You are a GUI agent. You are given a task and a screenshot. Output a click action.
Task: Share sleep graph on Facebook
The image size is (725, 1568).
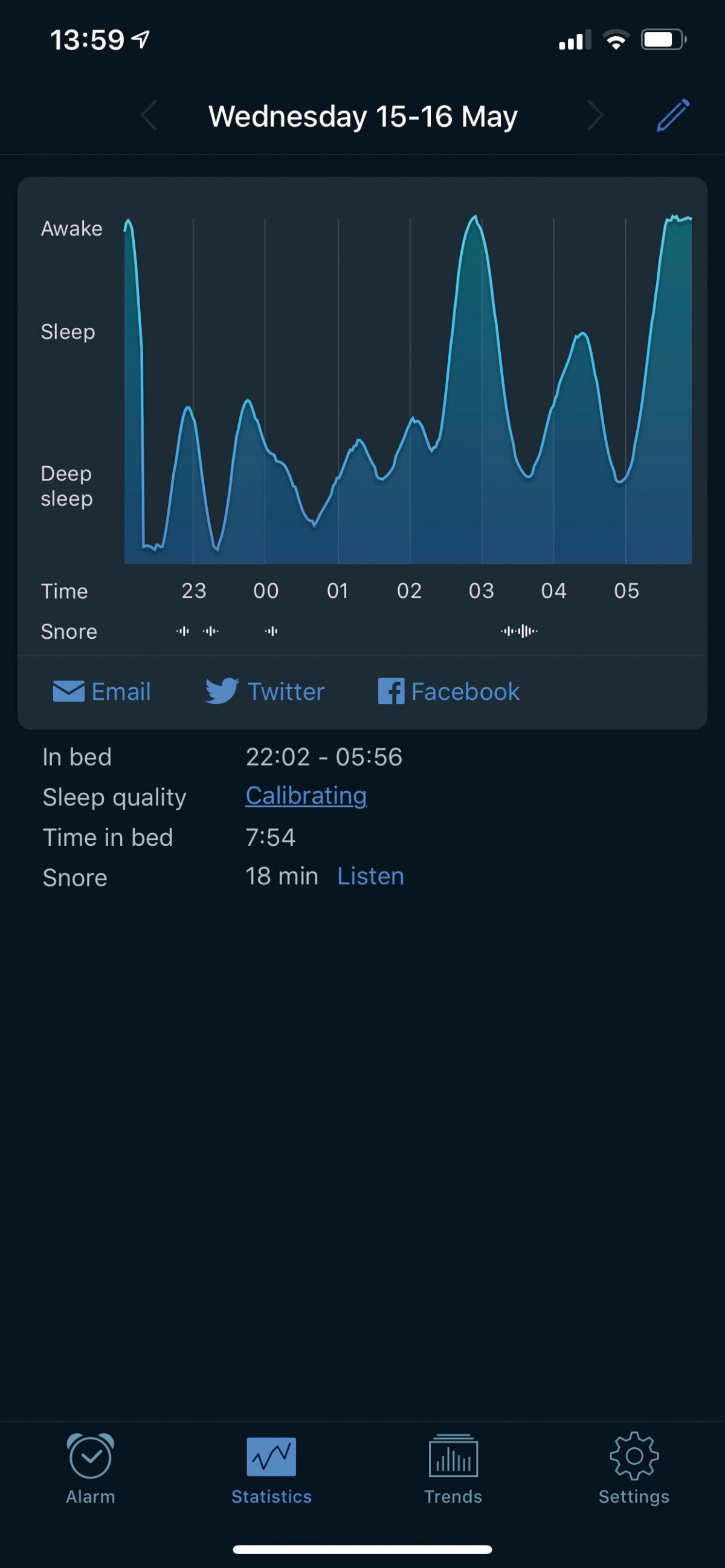[x=449, y=691]
